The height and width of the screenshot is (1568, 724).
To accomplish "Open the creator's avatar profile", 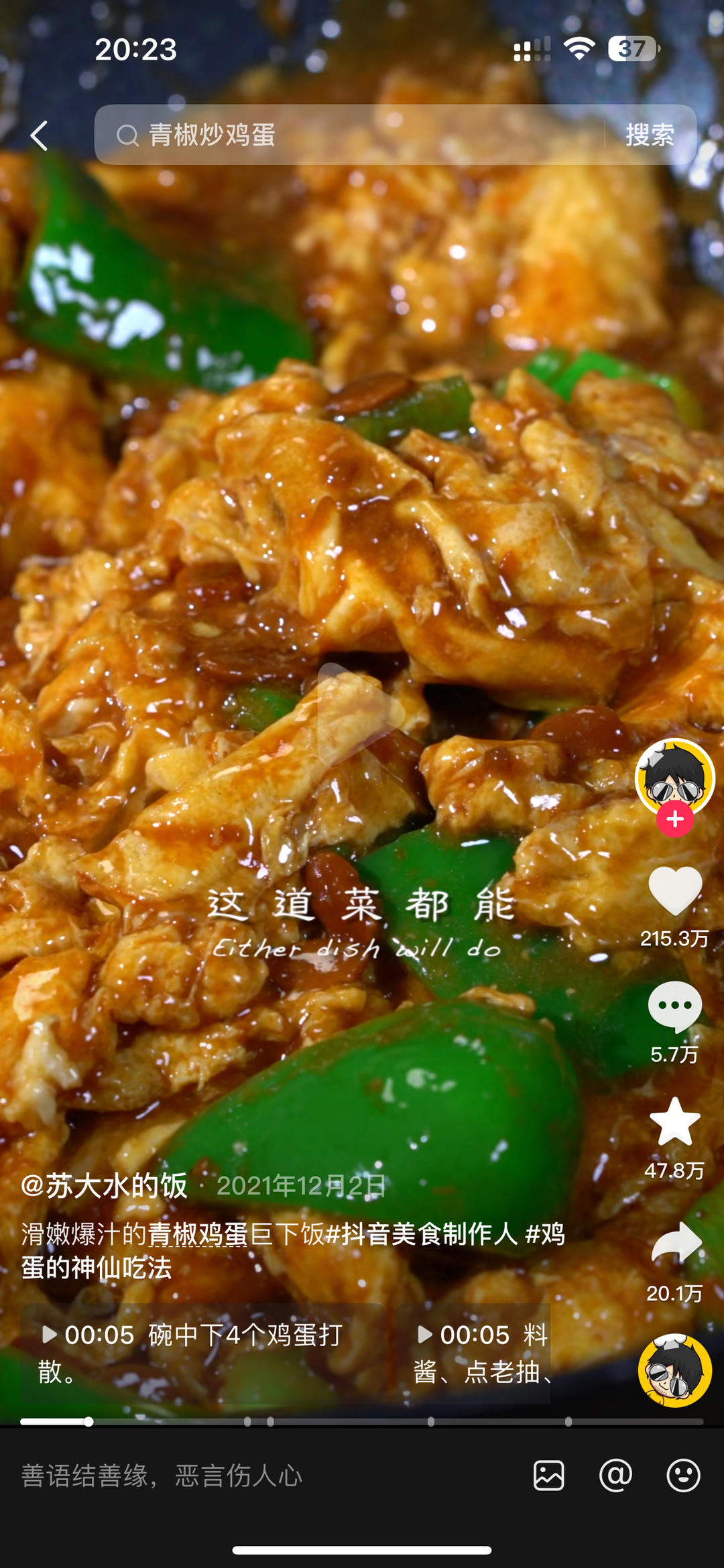I will point(674,778).
